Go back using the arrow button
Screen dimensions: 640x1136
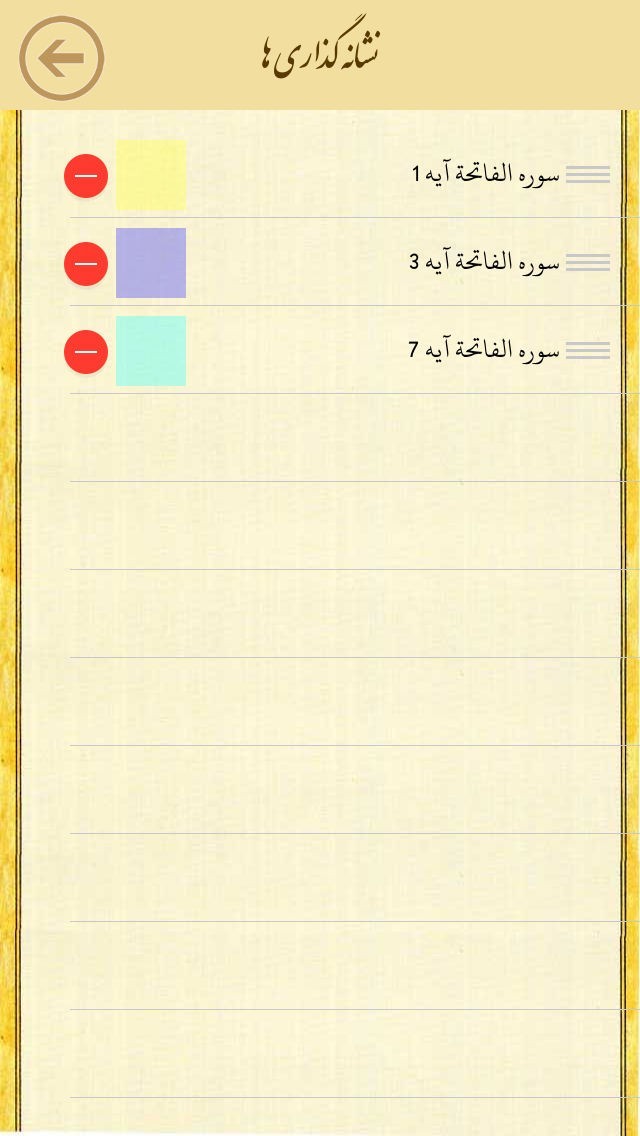click(x=62, y=58)
